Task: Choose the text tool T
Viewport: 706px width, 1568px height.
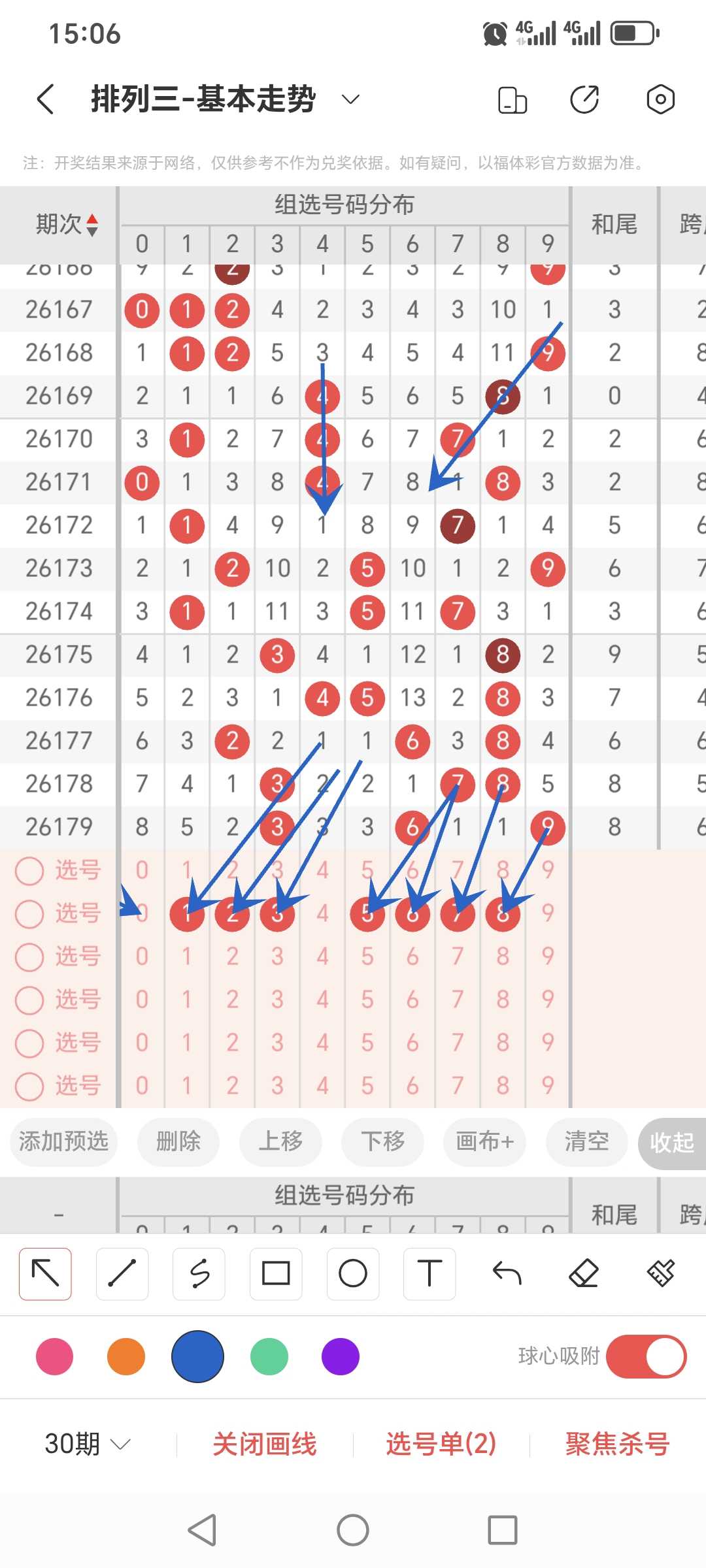Action: [x=429, y=1273]
